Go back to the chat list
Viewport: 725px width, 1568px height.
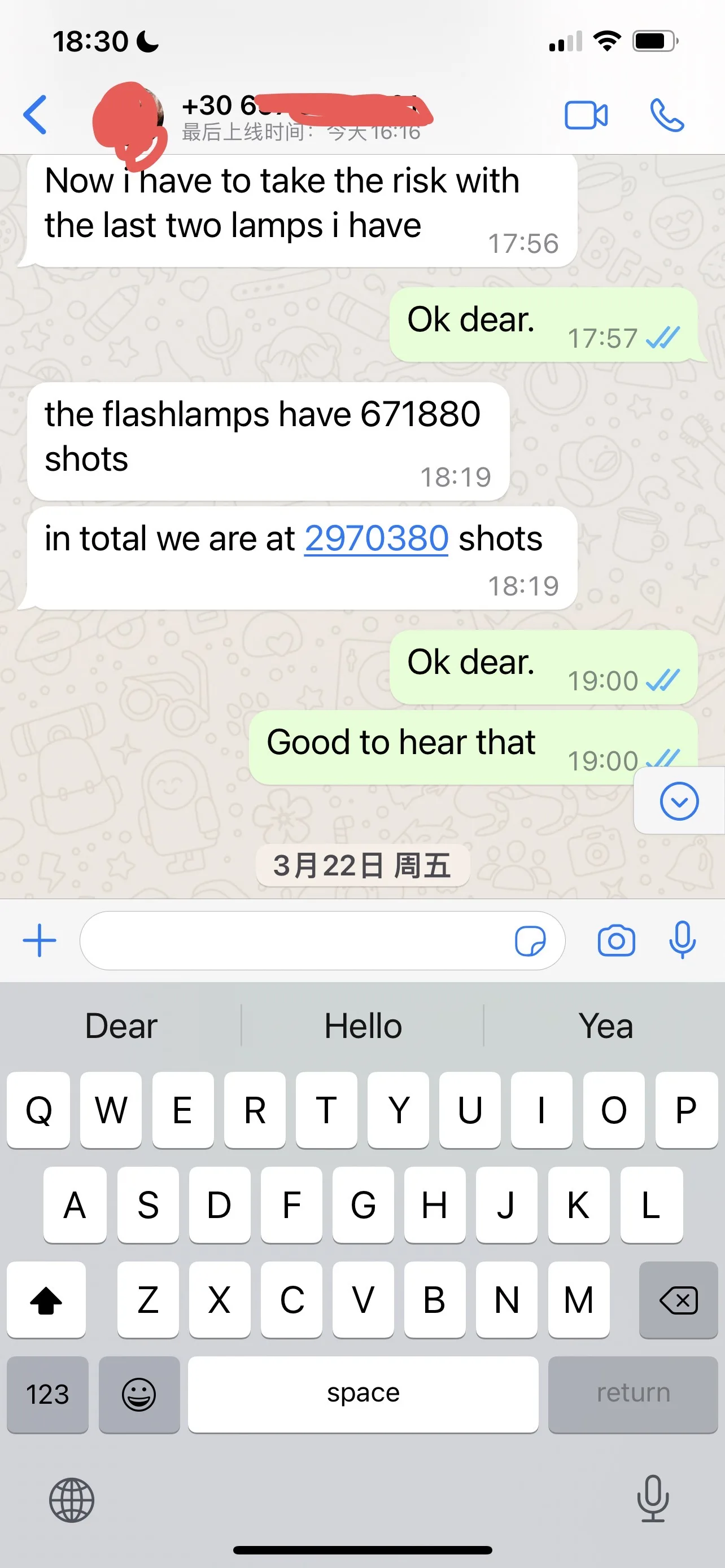point(34,115)
